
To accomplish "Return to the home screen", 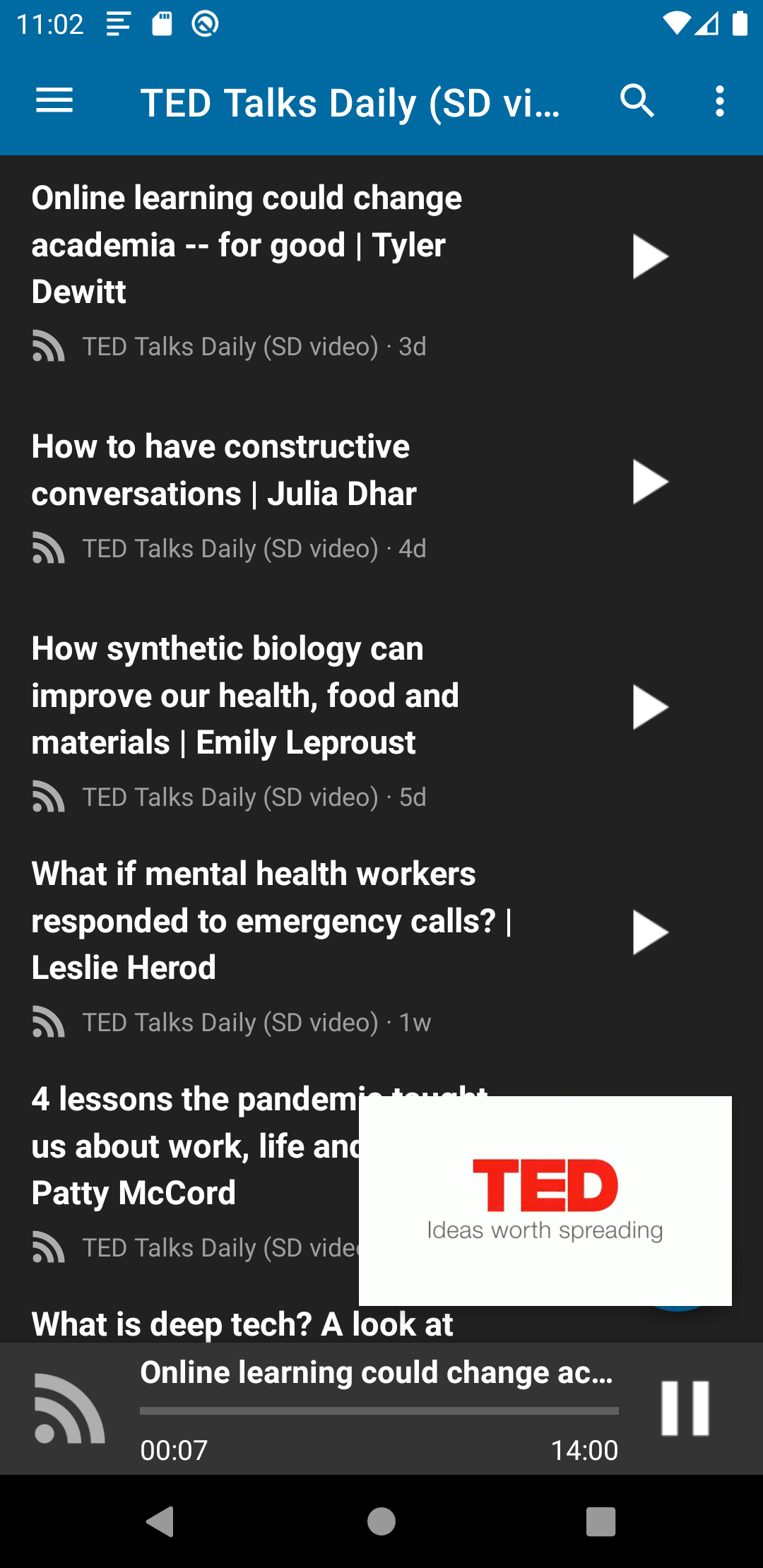I will [x=381, y=1521].
